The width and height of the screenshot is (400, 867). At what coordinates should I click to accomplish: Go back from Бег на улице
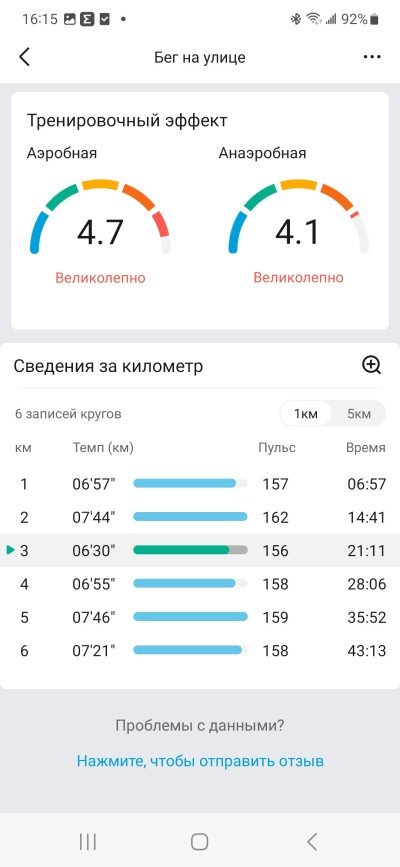[24, 57]
